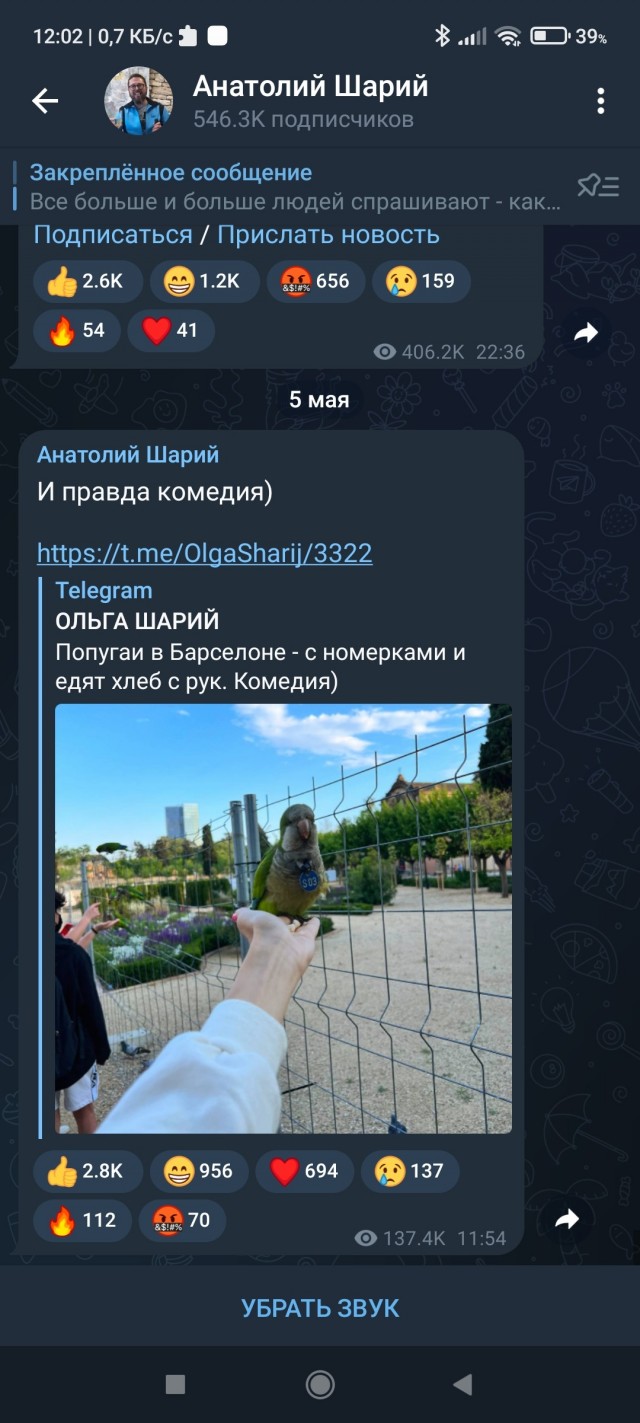The width and height of the screenshot is (640, 1423).
Task: Tap the Подписаться link
Action: (113, 235)
